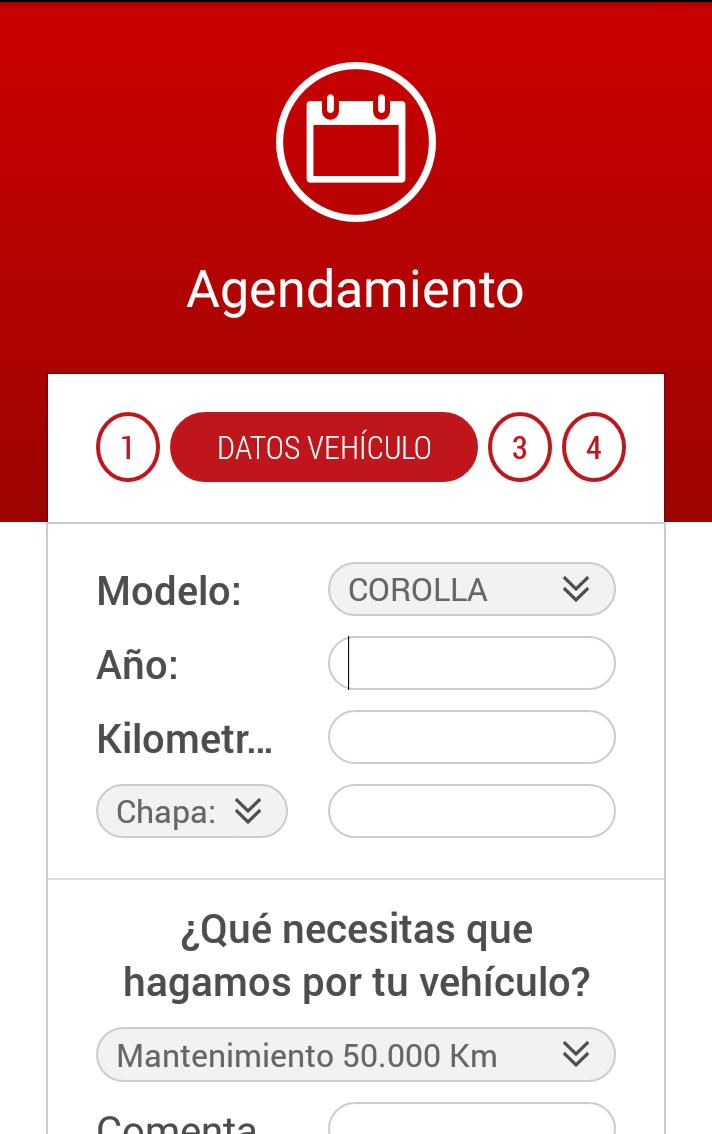Image resolution: width=712 pixels, height=1134 pixels.
Task: Select the DATOS VEHÍCULO step
Action: coord(324,447)
